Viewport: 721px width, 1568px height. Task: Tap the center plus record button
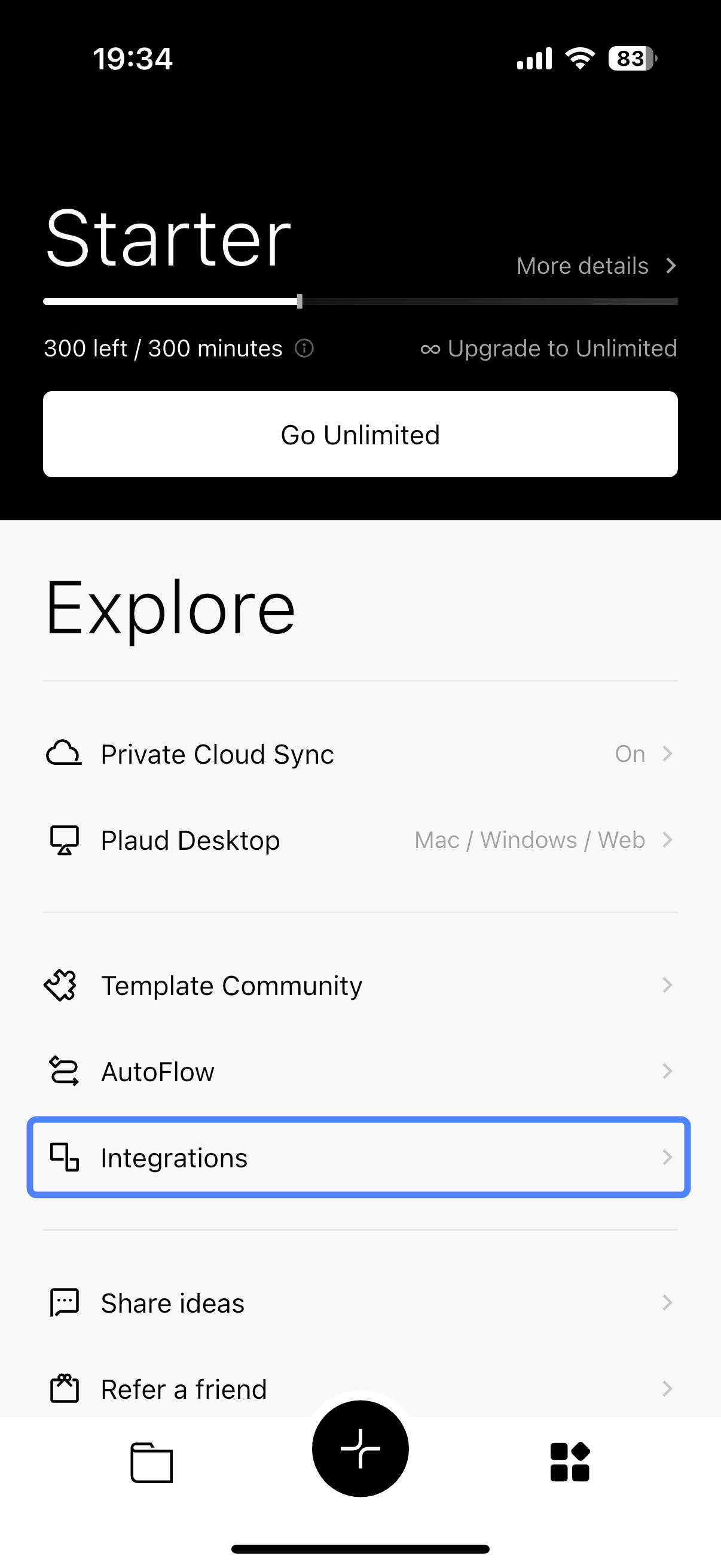[360, 1448]
